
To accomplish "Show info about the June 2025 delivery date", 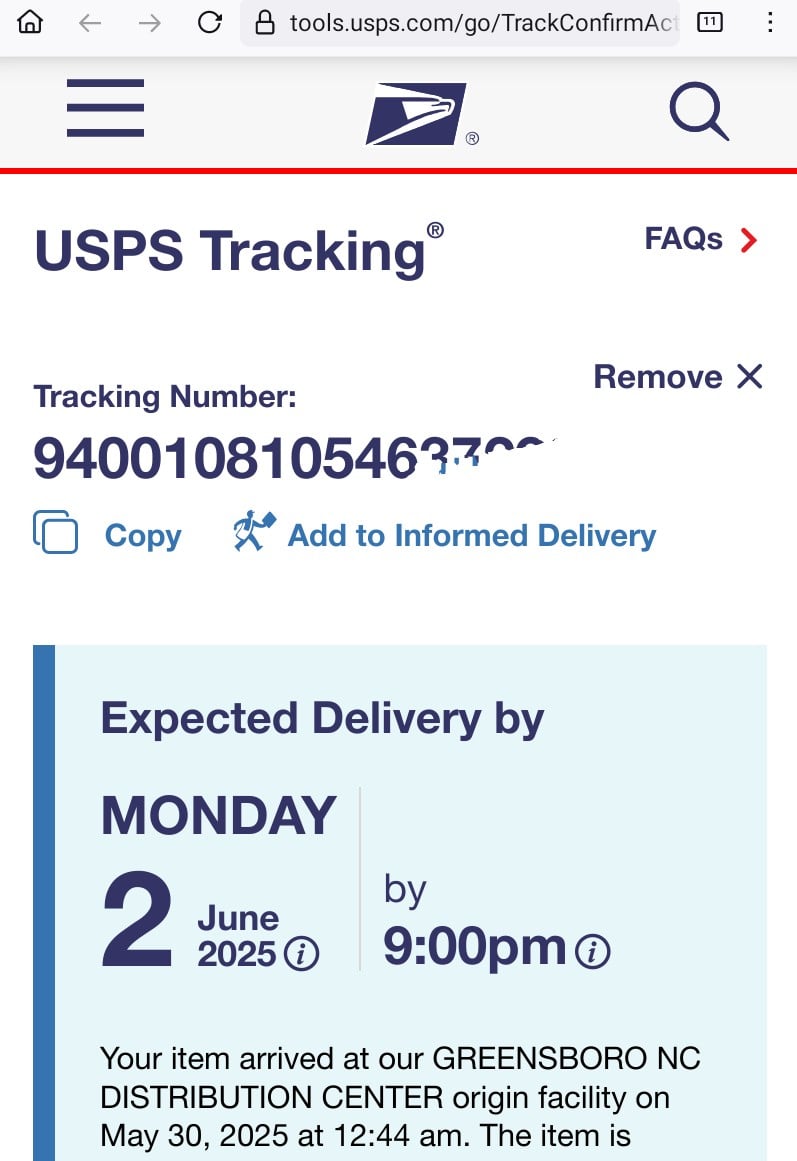I will [301, 955].
